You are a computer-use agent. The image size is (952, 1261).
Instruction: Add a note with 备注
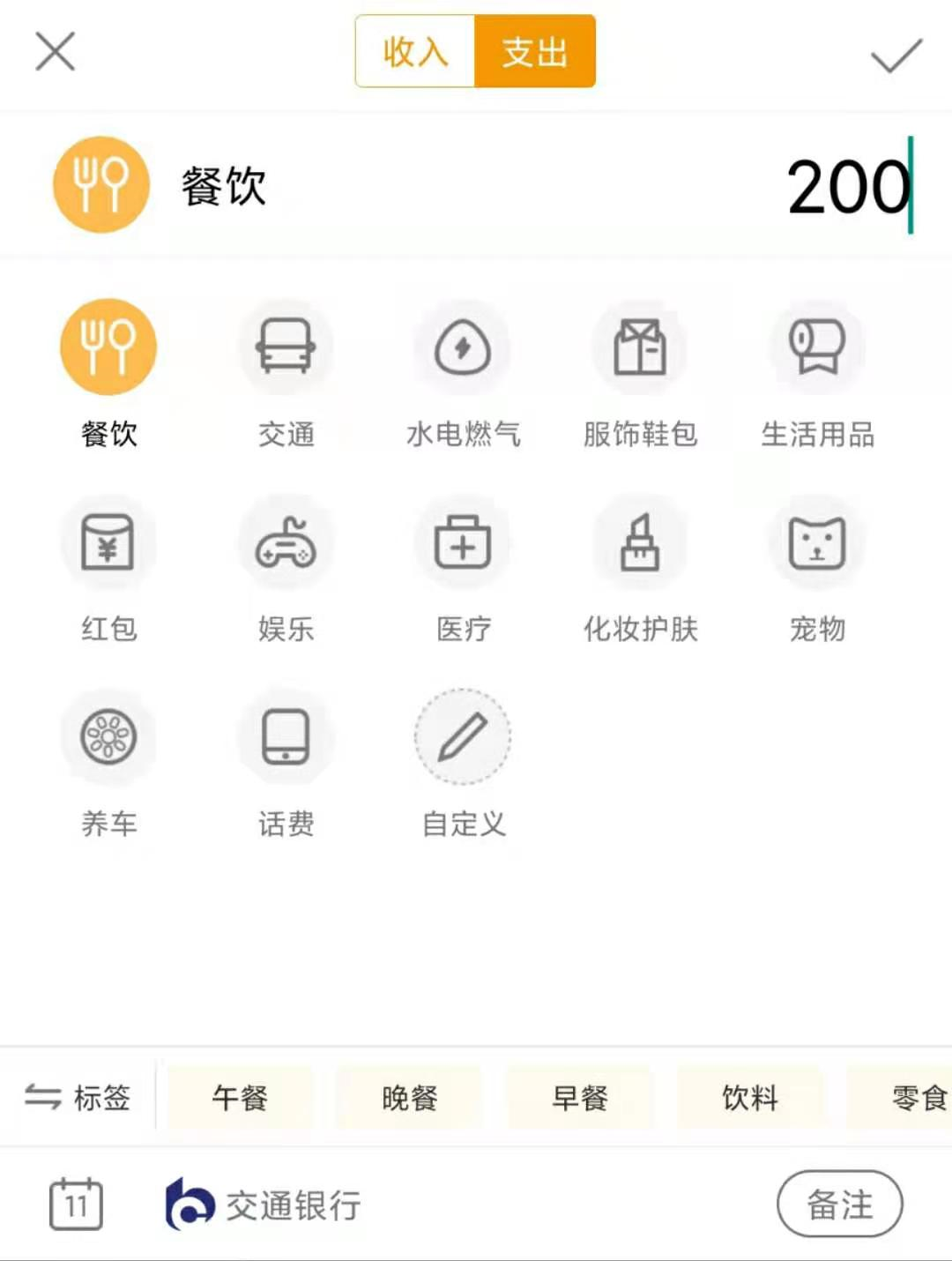pos(839,1205)
